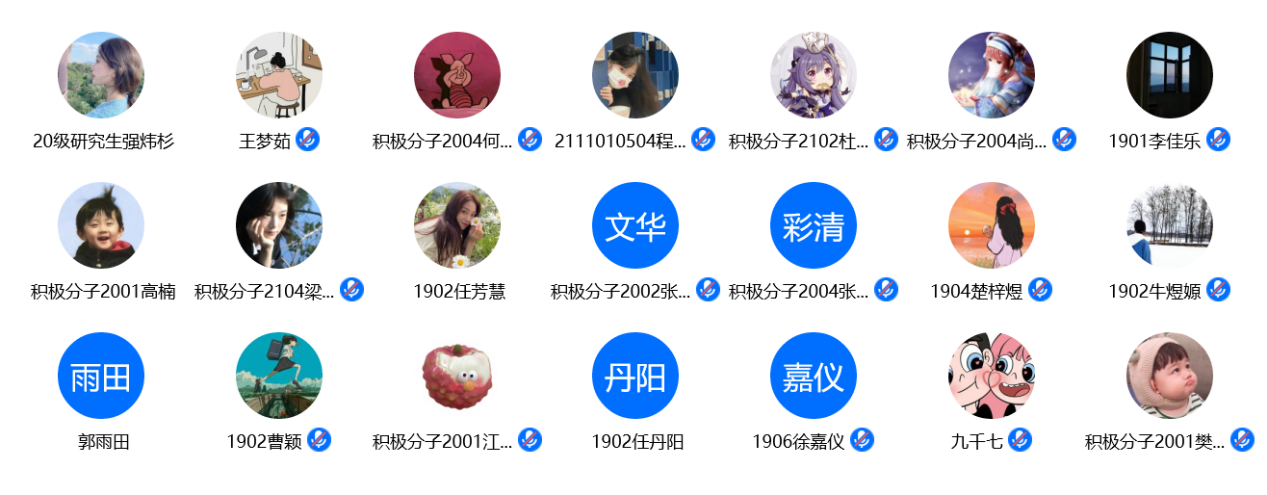Open the participant 九千七
The width and height of the screenshot is (1267, 495).
tap(991, 375)
